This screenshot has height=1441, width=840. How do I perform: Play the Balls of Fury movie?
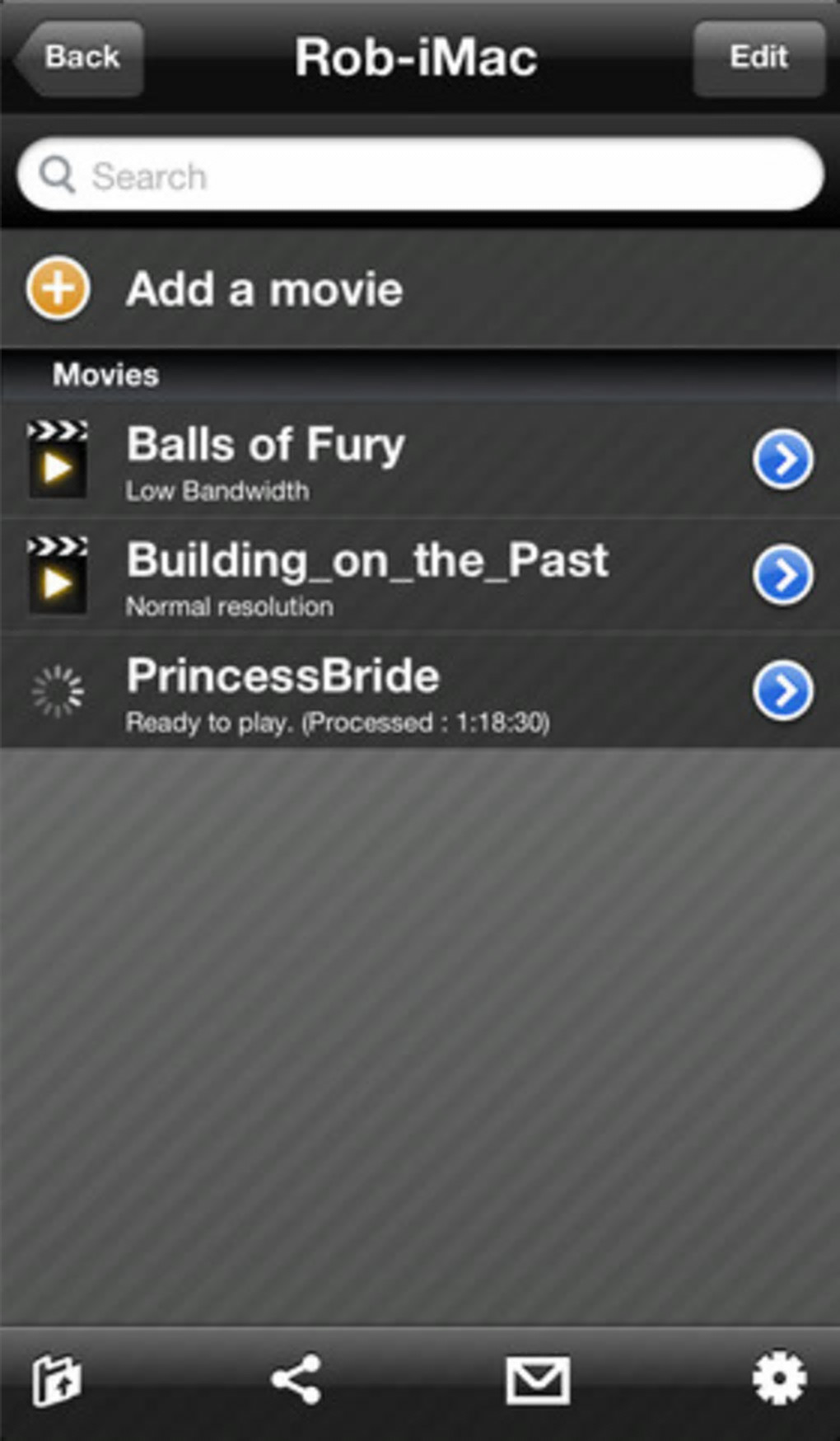pyautogui.click(x=58, y=460)
